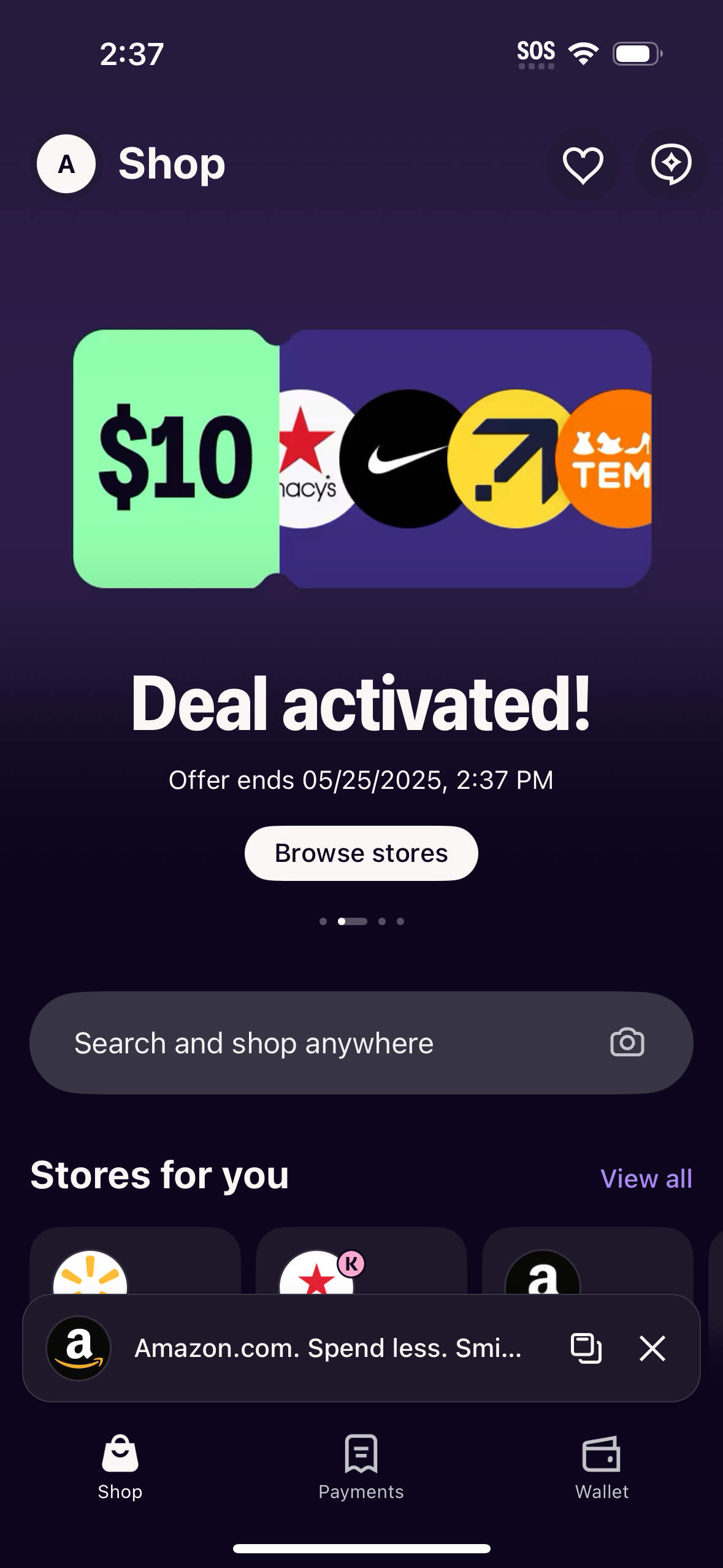Viewport: 723px width, 1568px height.
Task: Open the deals compass icon at top right
Action: (670, 164)
